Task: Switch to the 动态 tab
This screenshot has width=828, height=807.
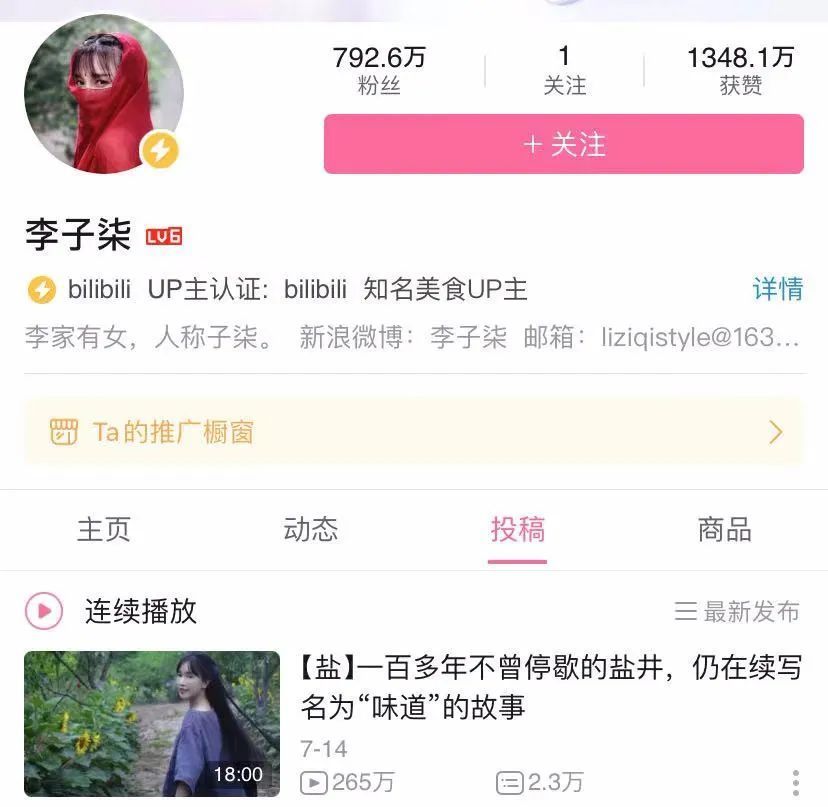Action: point(311,529)
